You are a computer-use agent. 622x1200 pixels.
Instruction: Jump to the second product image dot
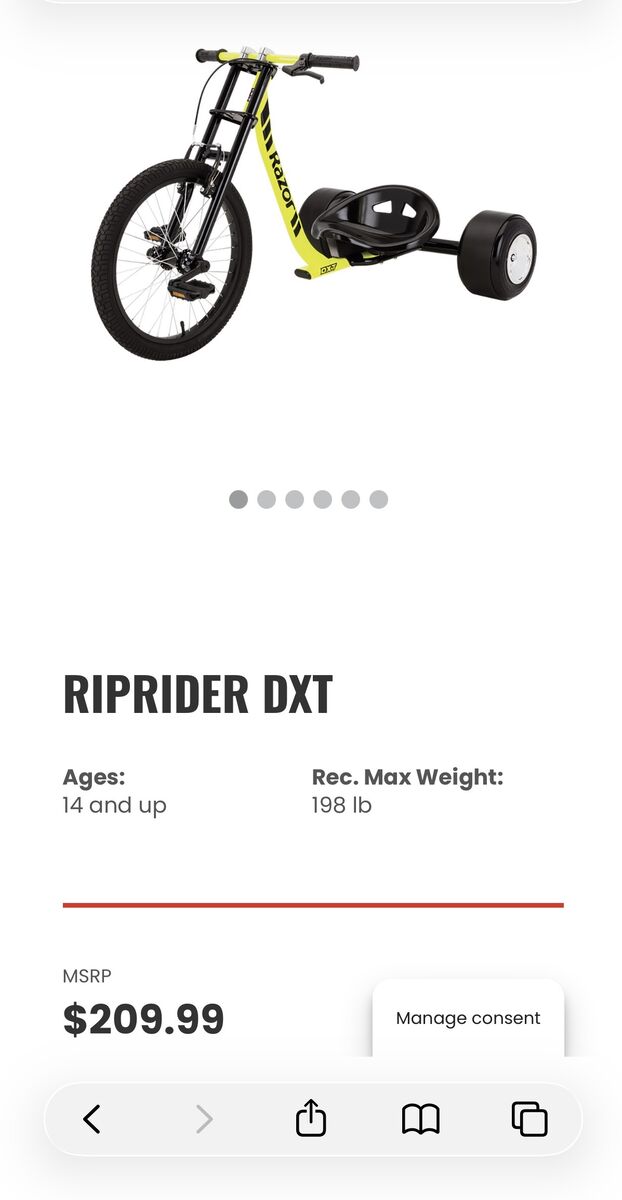click(x=266, y=499)
